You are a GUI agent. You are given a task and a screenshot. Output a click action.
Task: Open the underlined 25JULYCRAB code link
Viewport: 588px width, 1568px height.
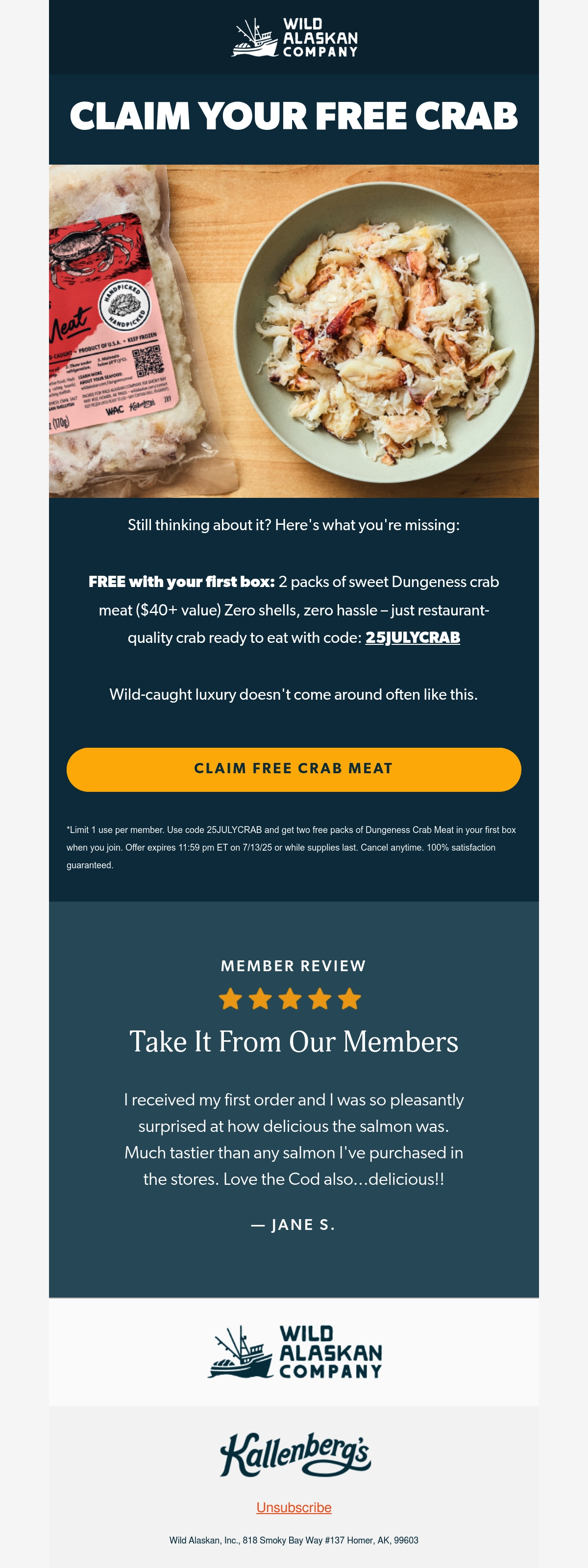[x=413, y=637]
